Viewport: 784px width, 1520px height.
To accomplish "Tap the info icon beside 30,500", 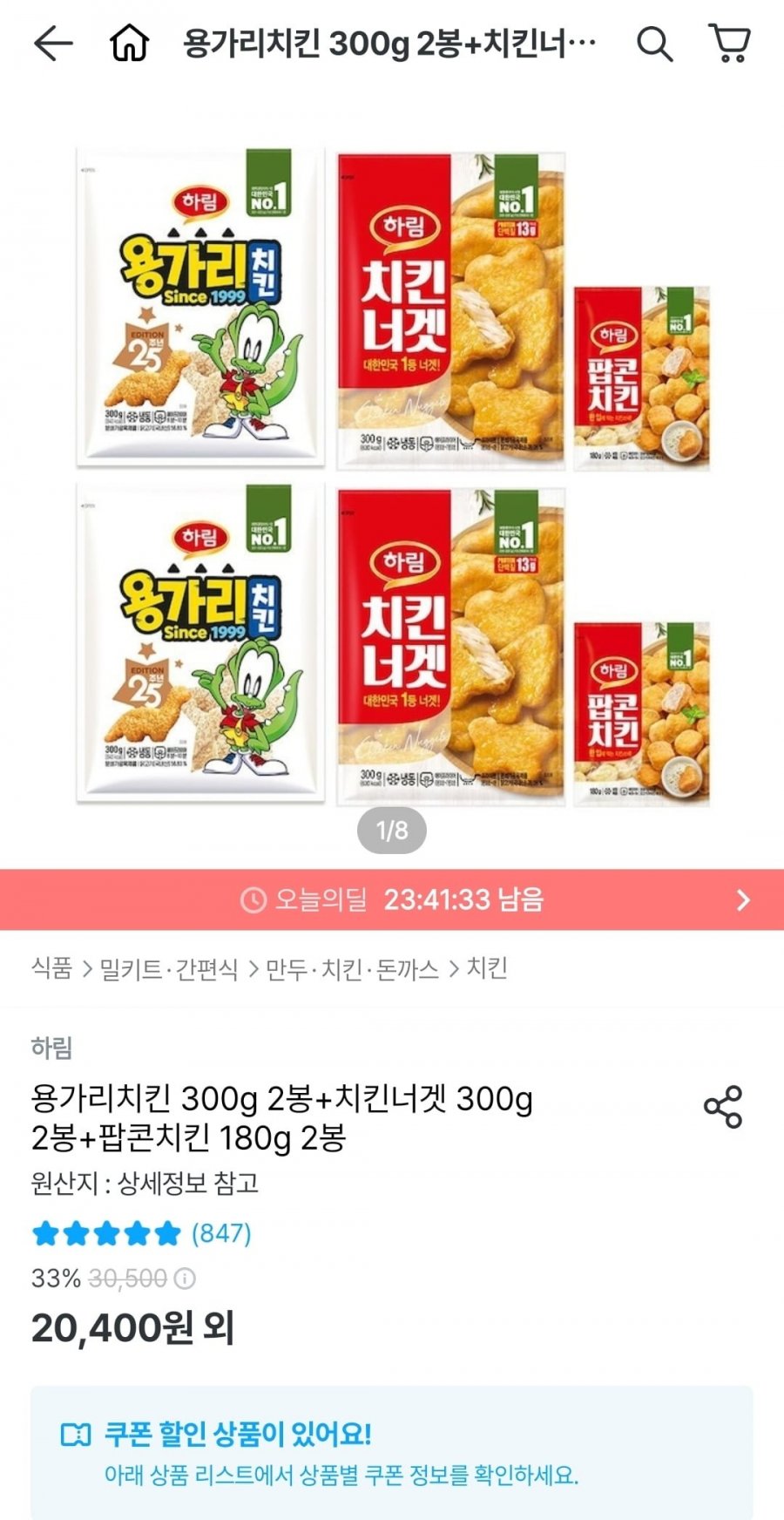I will (x=185, y=1279).
